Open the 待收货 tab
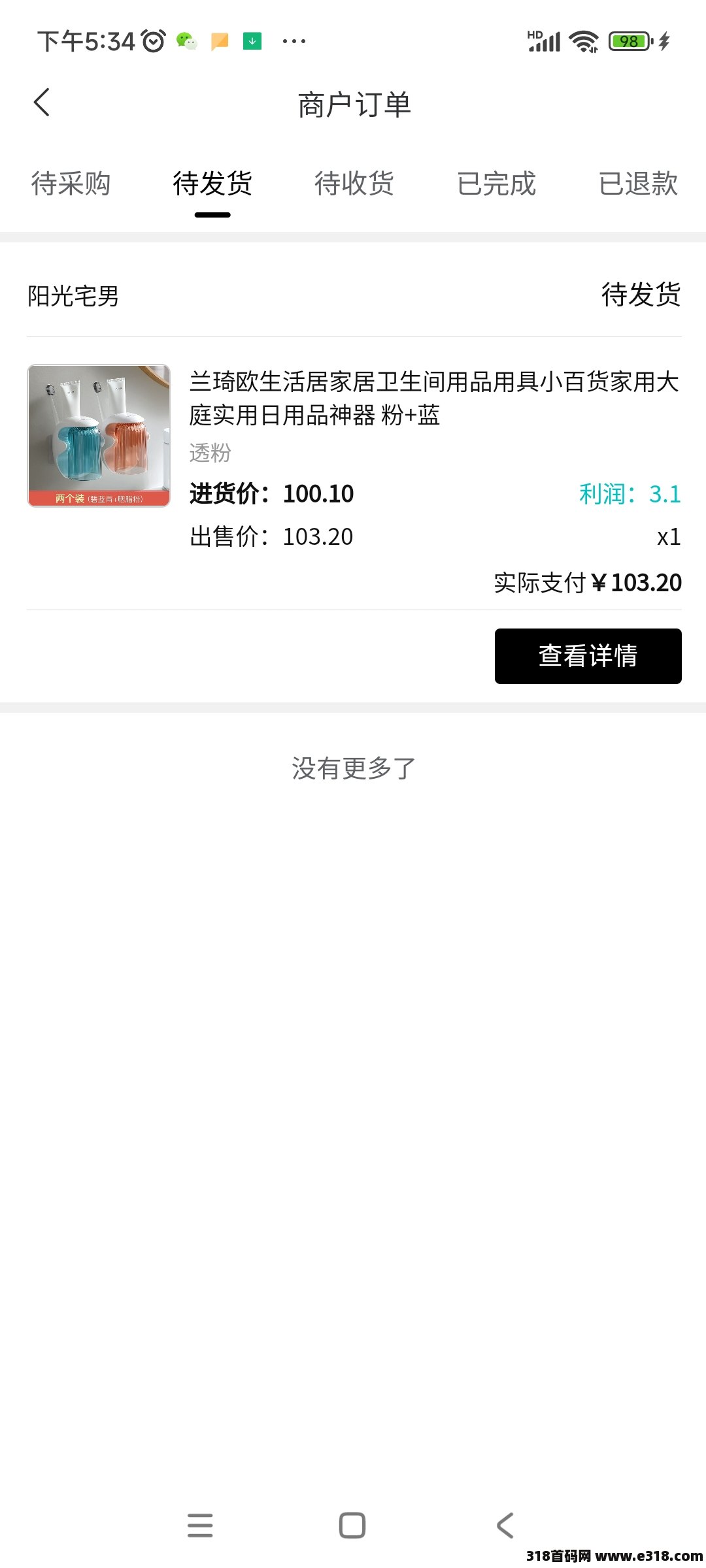 (354, 184)
